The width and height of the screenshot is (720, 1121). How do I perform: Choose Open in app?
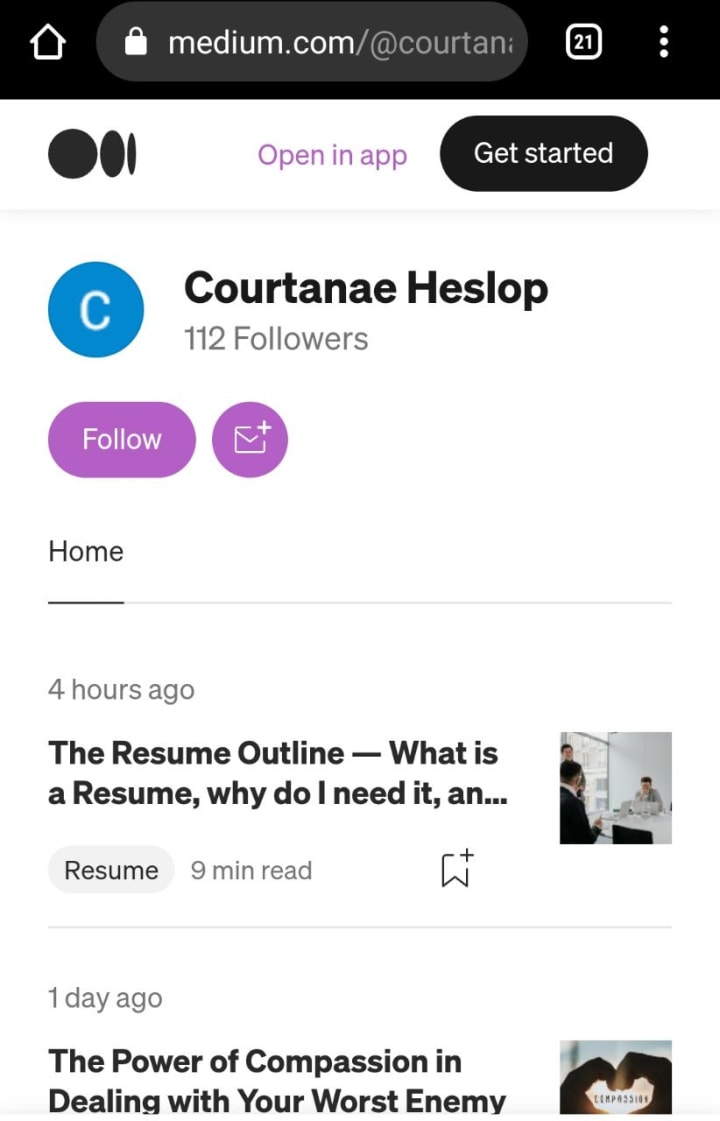pyautogui.click(x=332, y=155)
